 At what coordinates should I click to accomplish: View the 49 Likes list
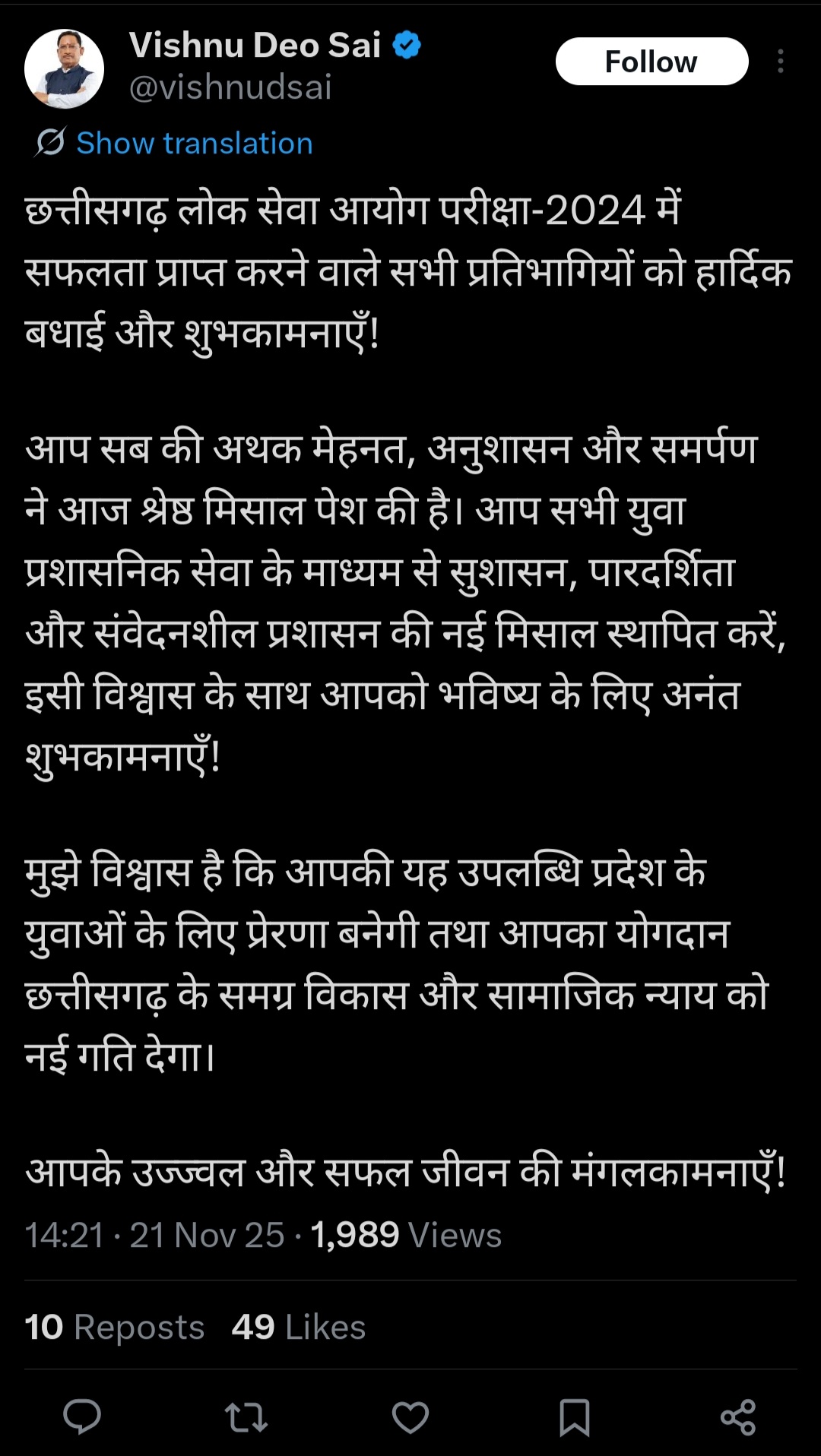[299, 1328]
